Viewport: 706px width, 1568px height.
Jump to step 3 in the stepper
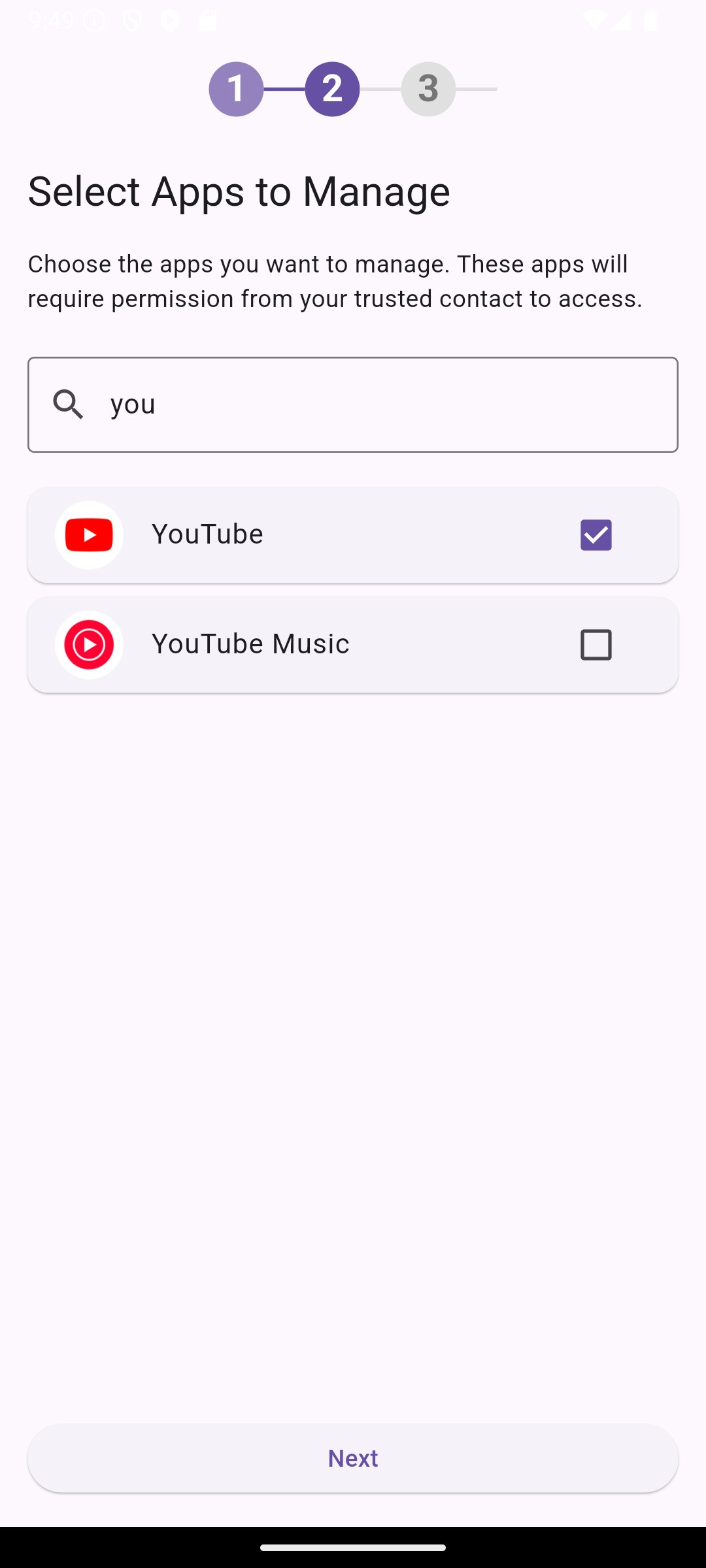coord(428,89)
